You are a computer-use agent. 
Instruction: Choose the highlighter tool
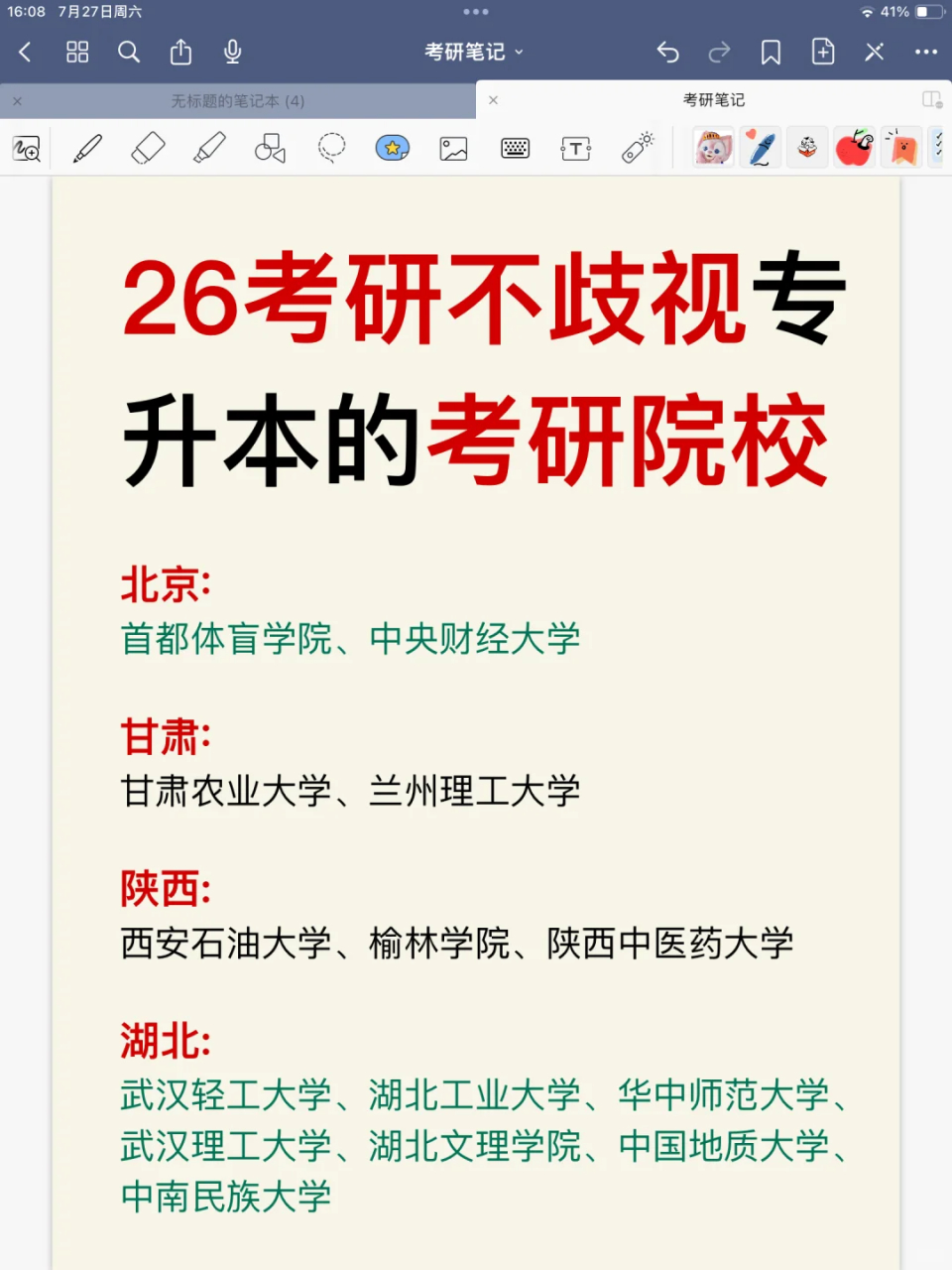click(209, 149)
